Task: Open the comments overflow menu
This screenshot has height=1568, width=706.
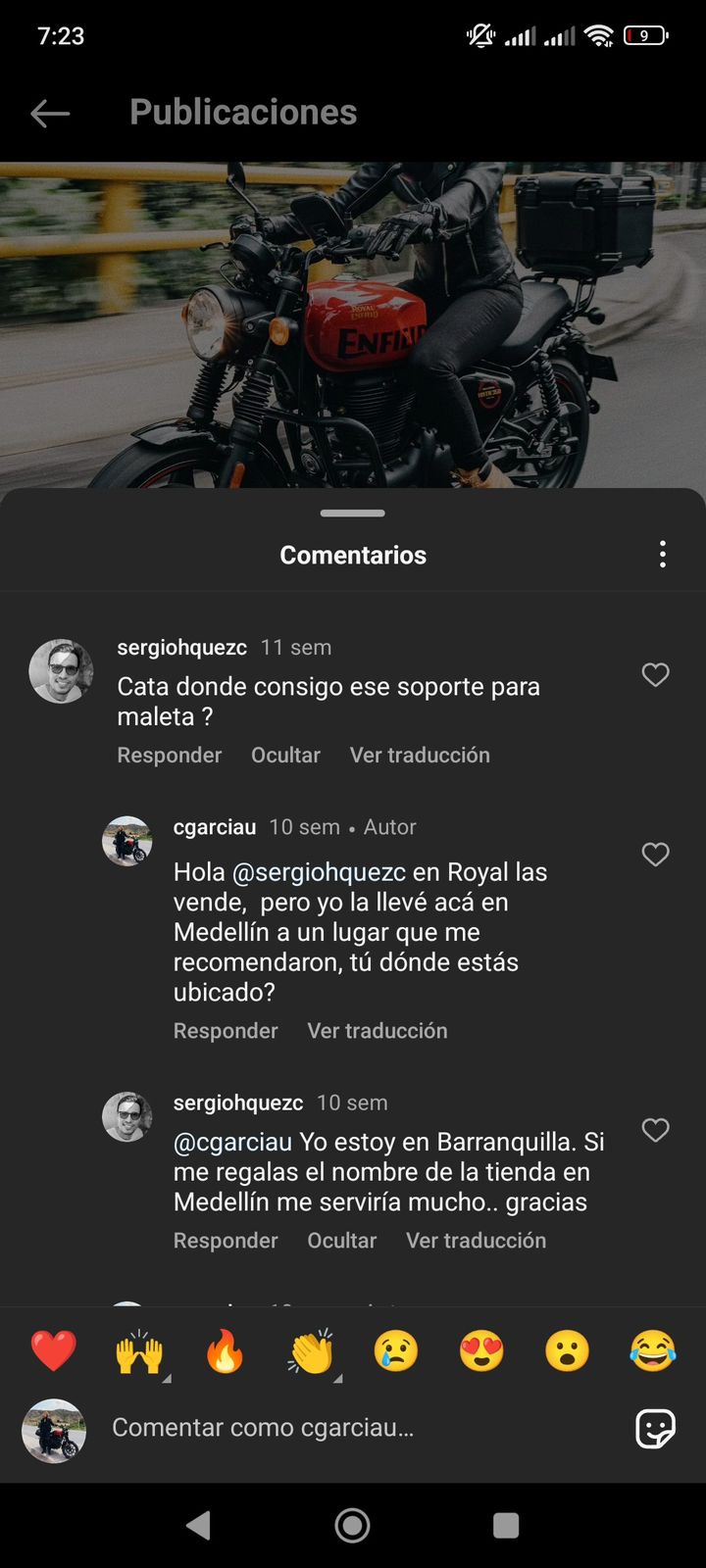Action: (663, 555)
